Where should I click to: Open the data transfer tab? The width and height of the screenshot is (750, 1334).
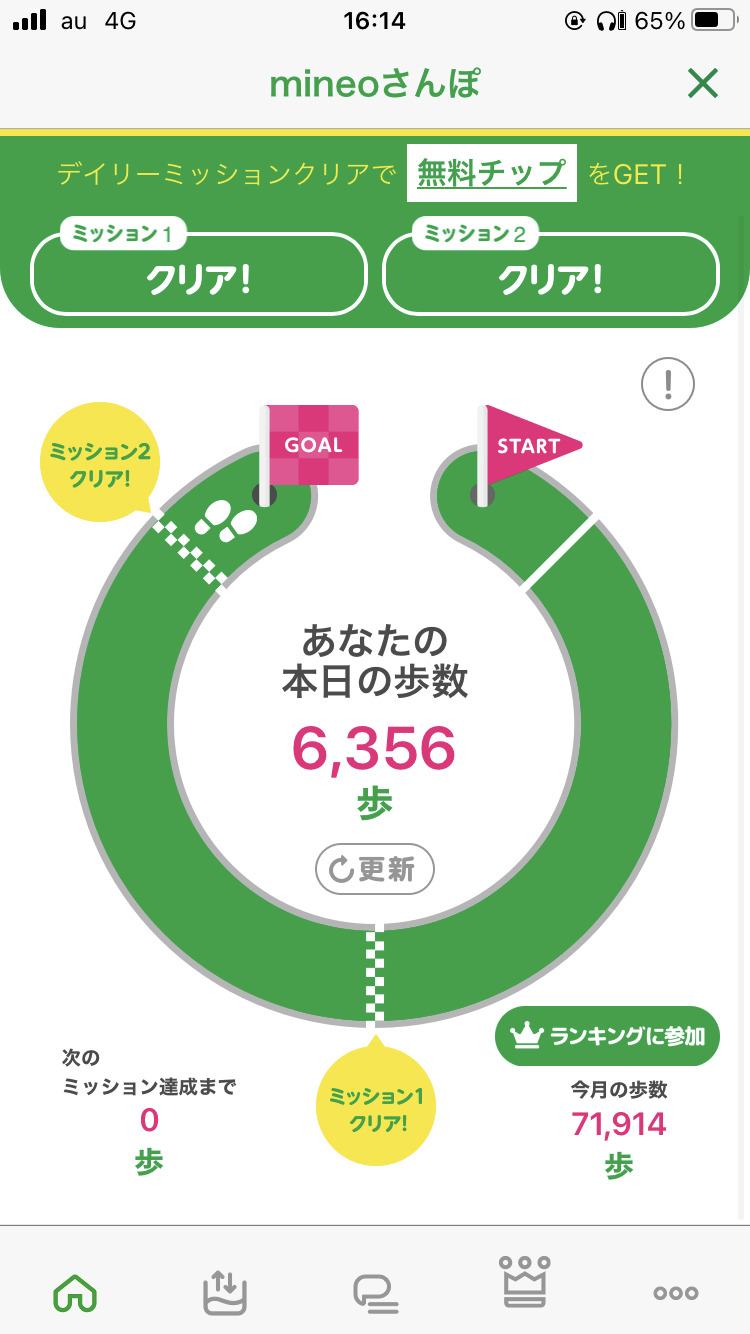click(x=224, y=1292)
